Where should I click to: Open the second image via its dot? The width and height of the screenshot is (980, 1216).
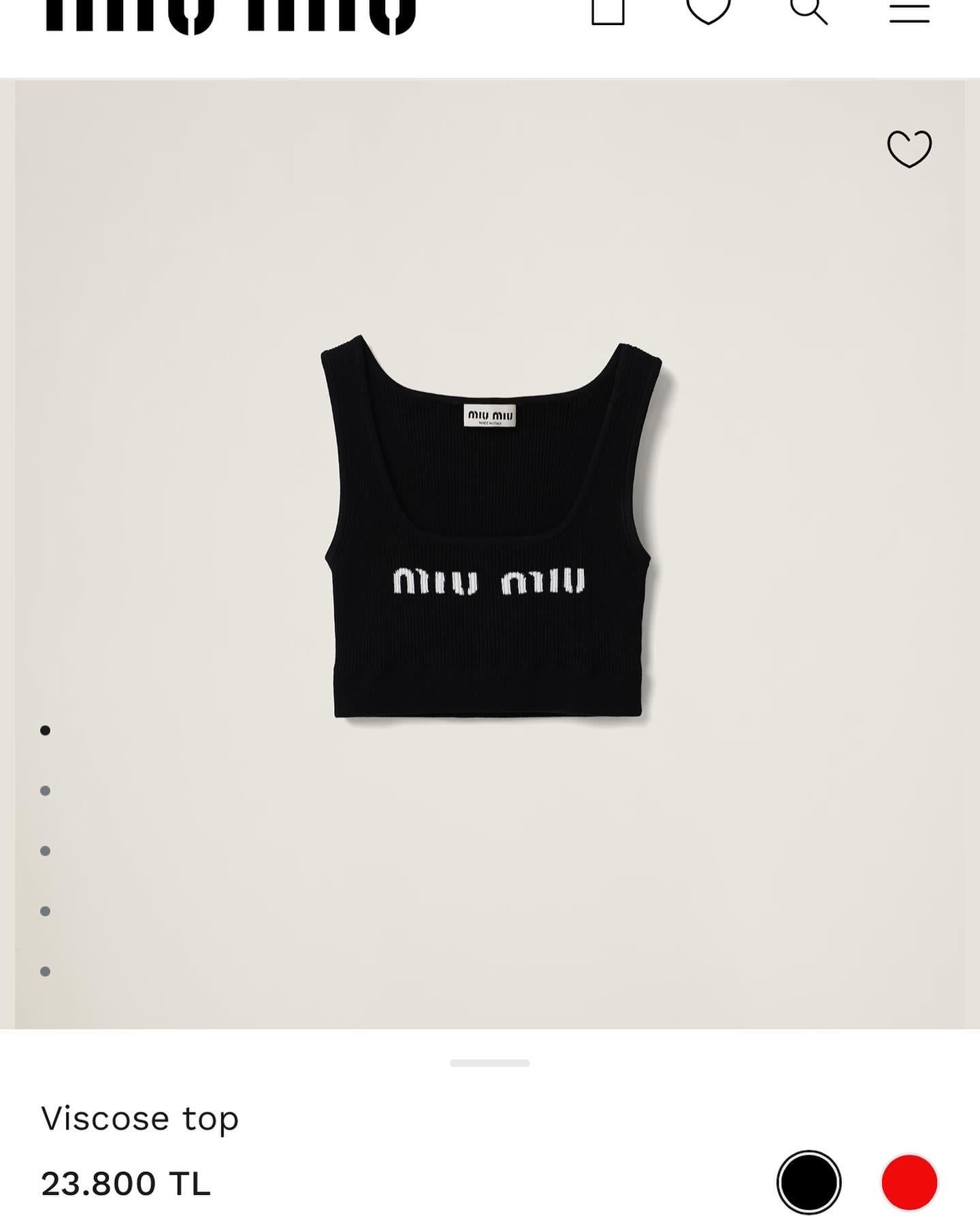pyautogui.click(x=45, y=791)
